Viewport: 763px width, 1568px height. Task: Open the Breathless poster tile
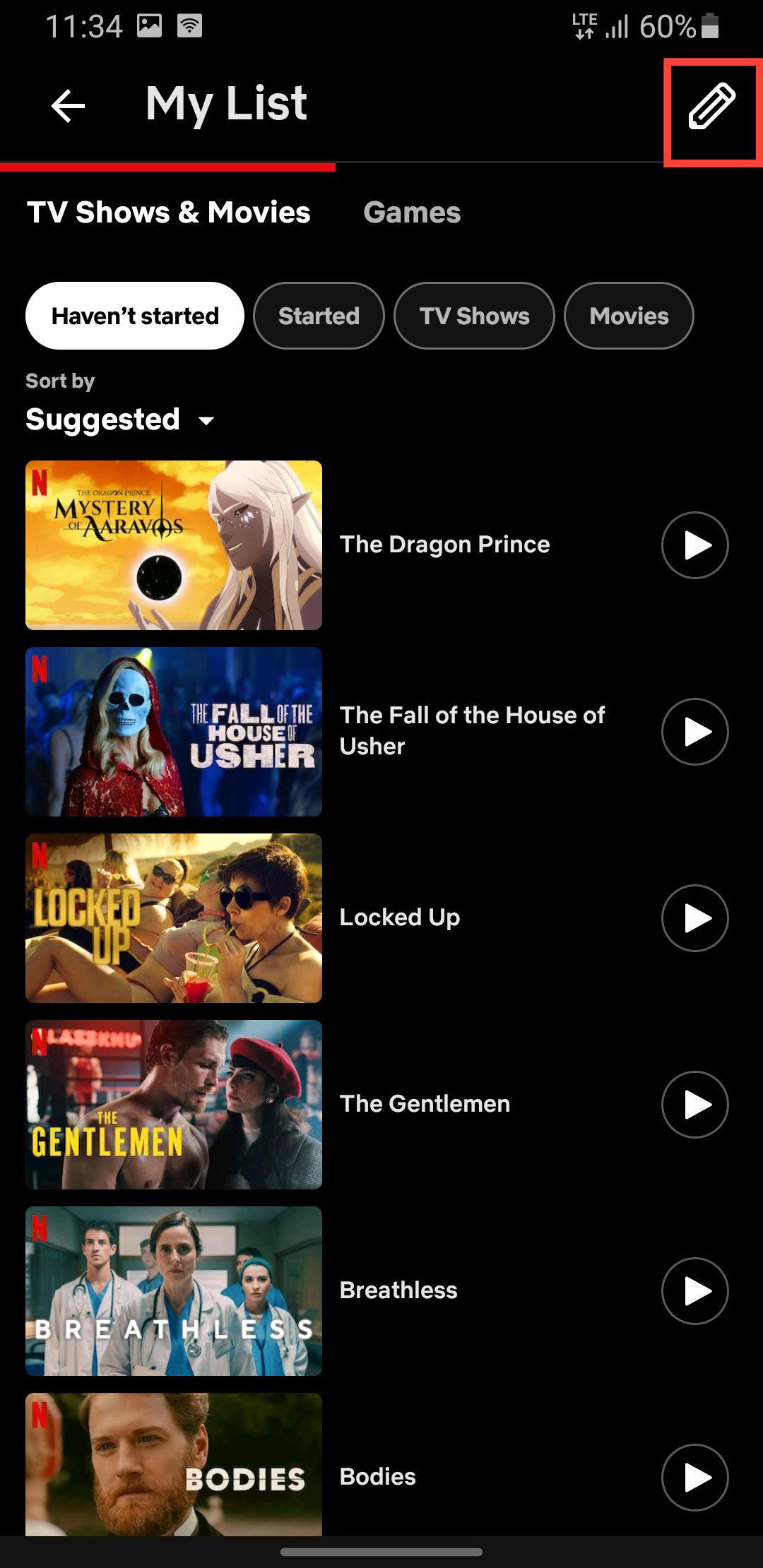(174, 1291)
